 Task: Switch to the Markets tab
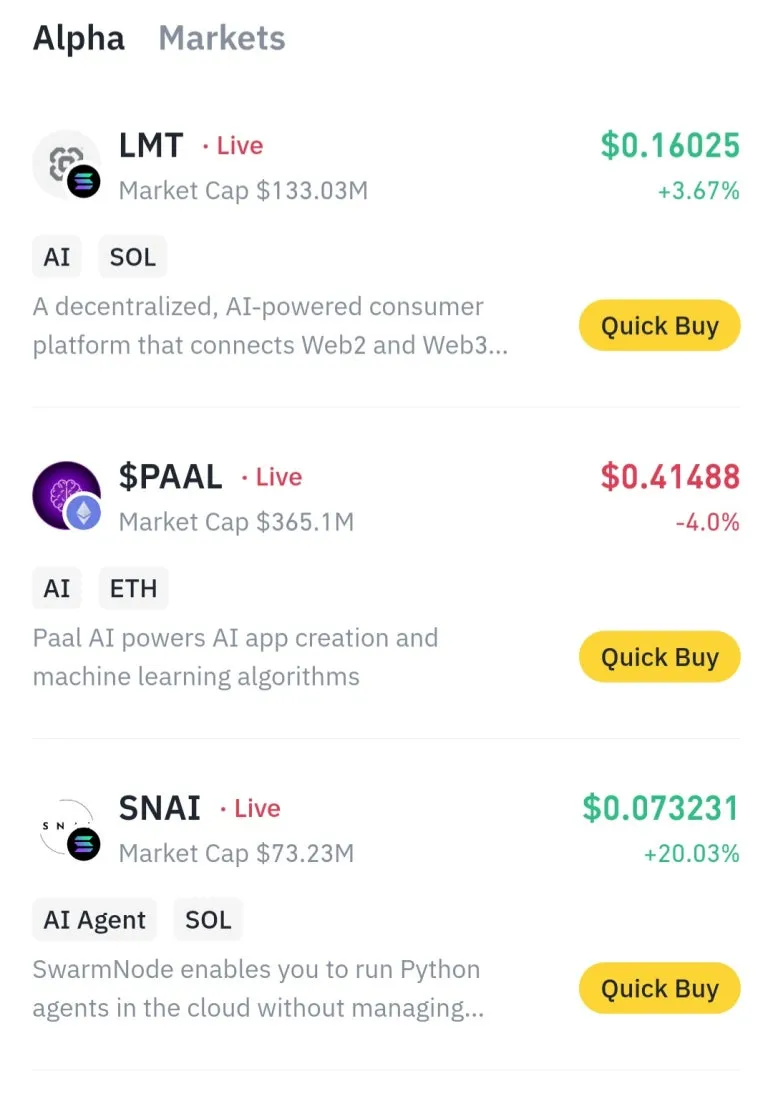coord(221,39)
